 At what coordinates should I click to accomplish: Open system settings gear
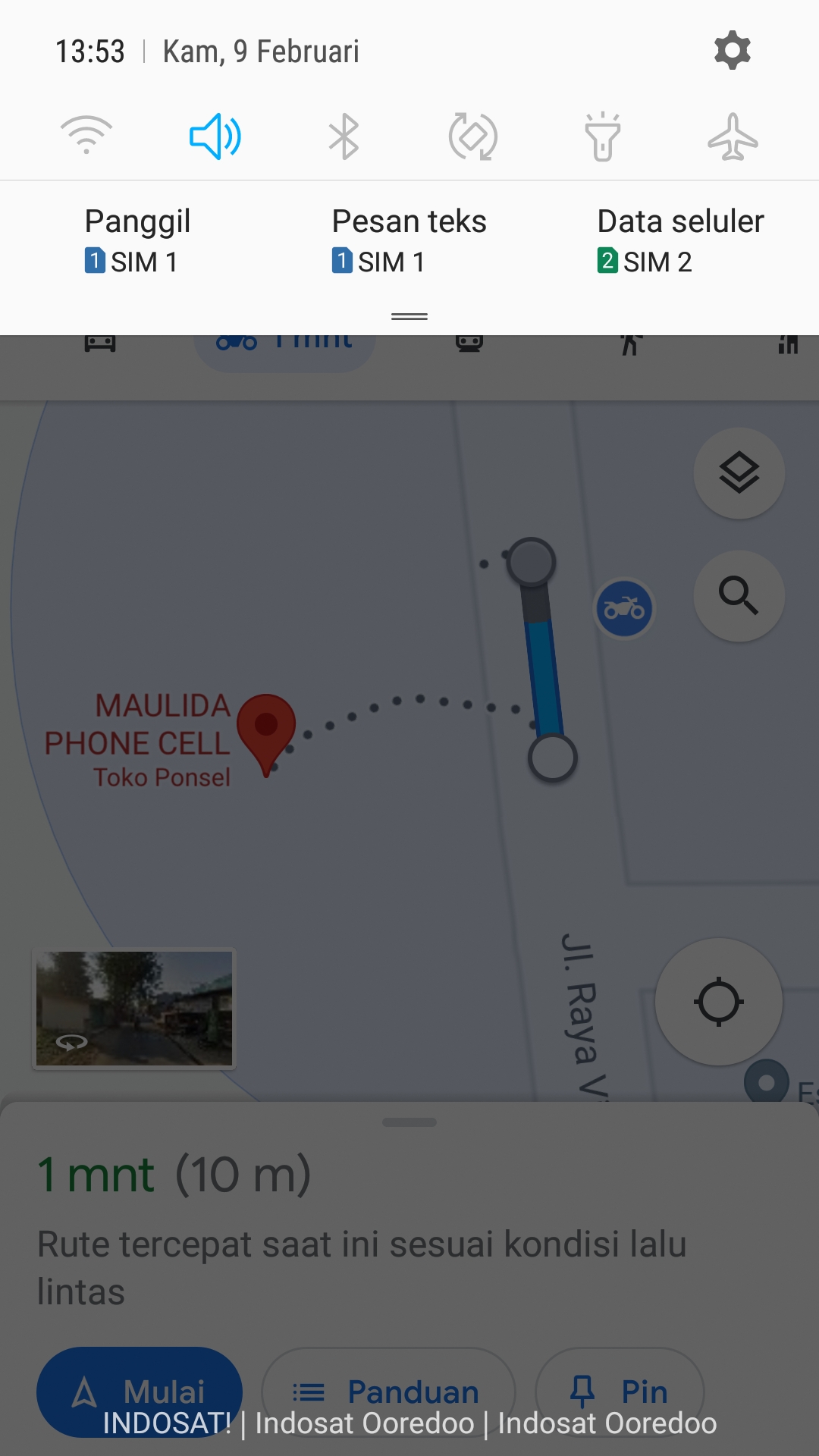tap(732, 51)
